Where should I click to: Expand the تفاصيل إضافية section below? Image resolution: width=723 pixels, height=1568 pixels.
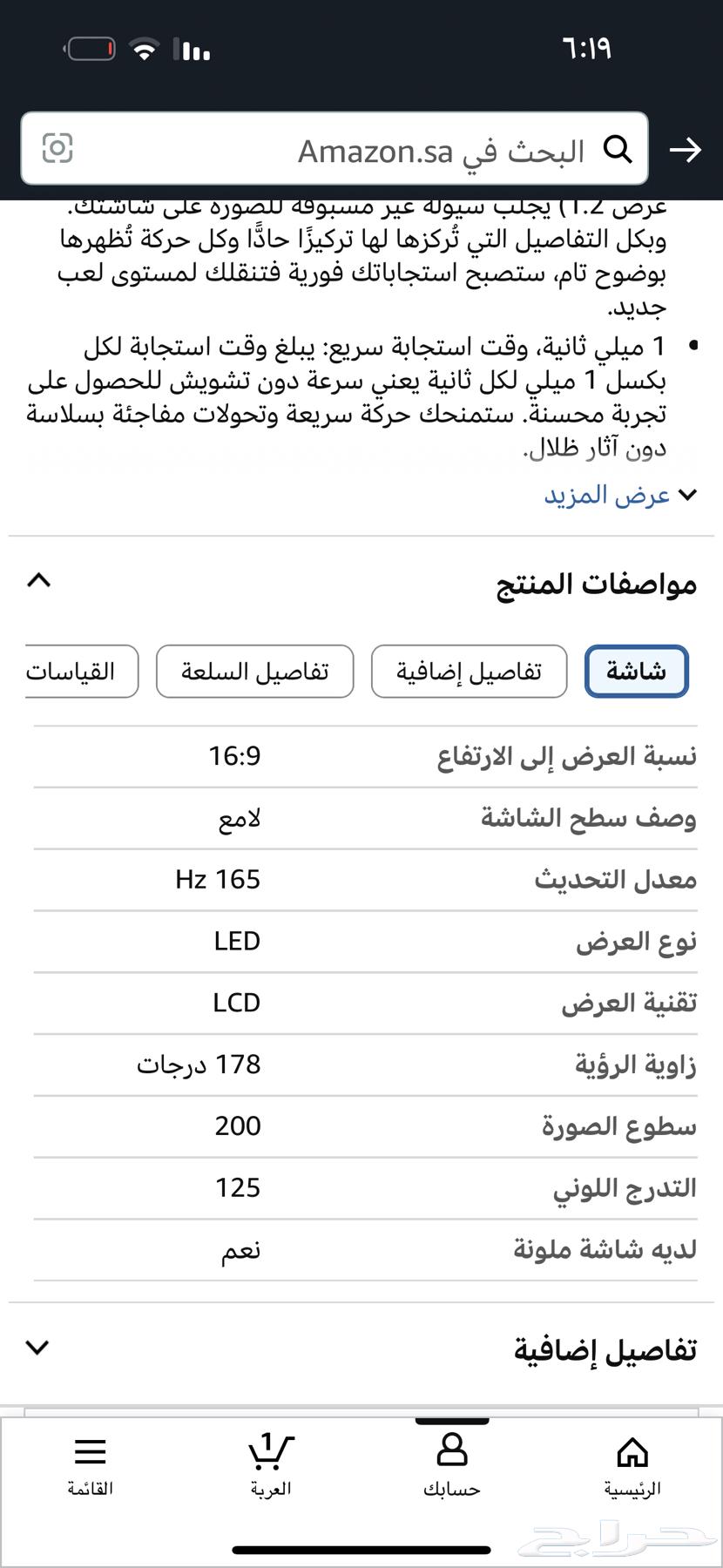tap(37, 1348)
